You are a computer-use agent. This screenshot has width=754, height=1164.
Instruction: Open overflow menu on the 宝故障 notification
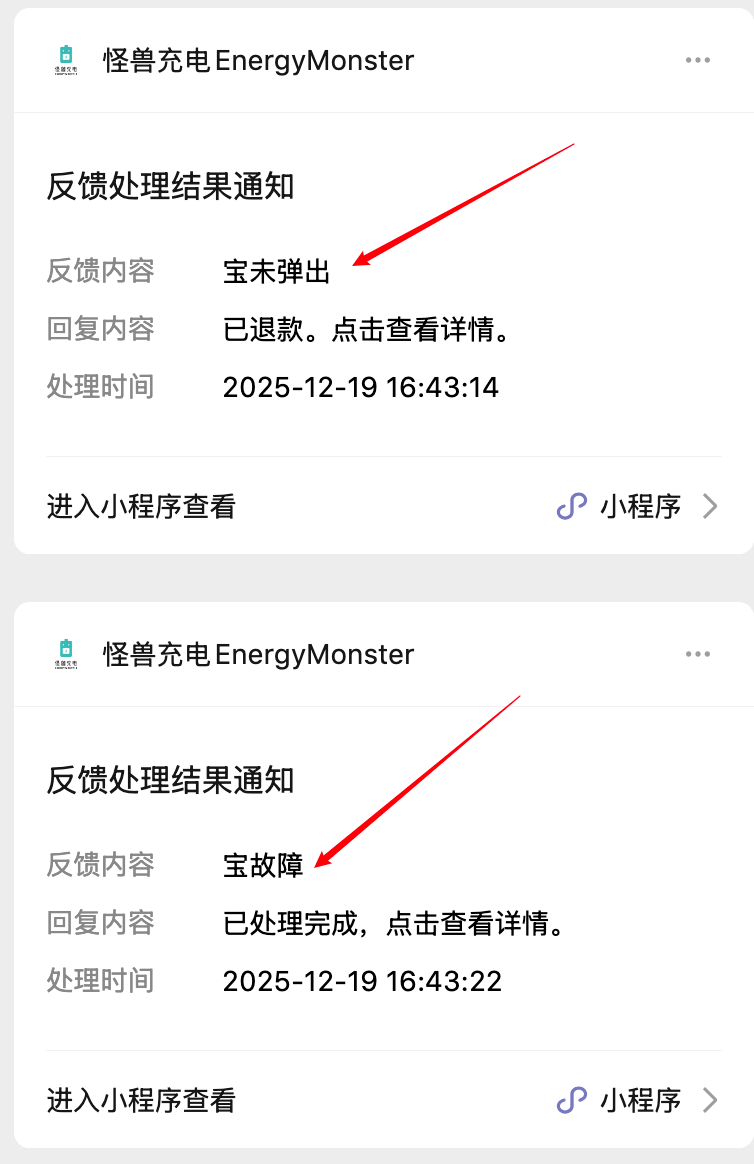coord(697,654)
